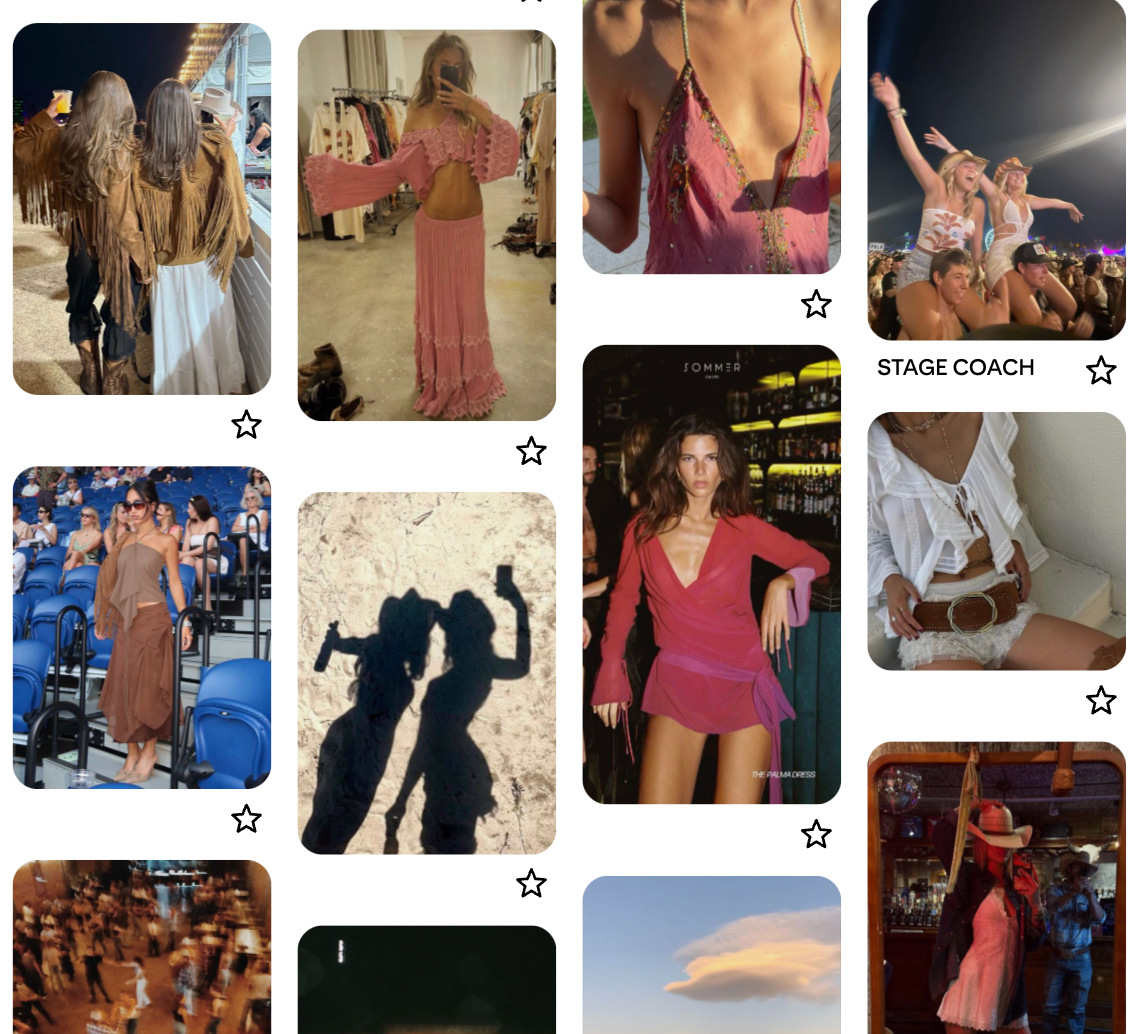Viewport: 1138px width, 1034px height.
Task: Open the beaded pink halter top pin
Action: tap(711, 136)
